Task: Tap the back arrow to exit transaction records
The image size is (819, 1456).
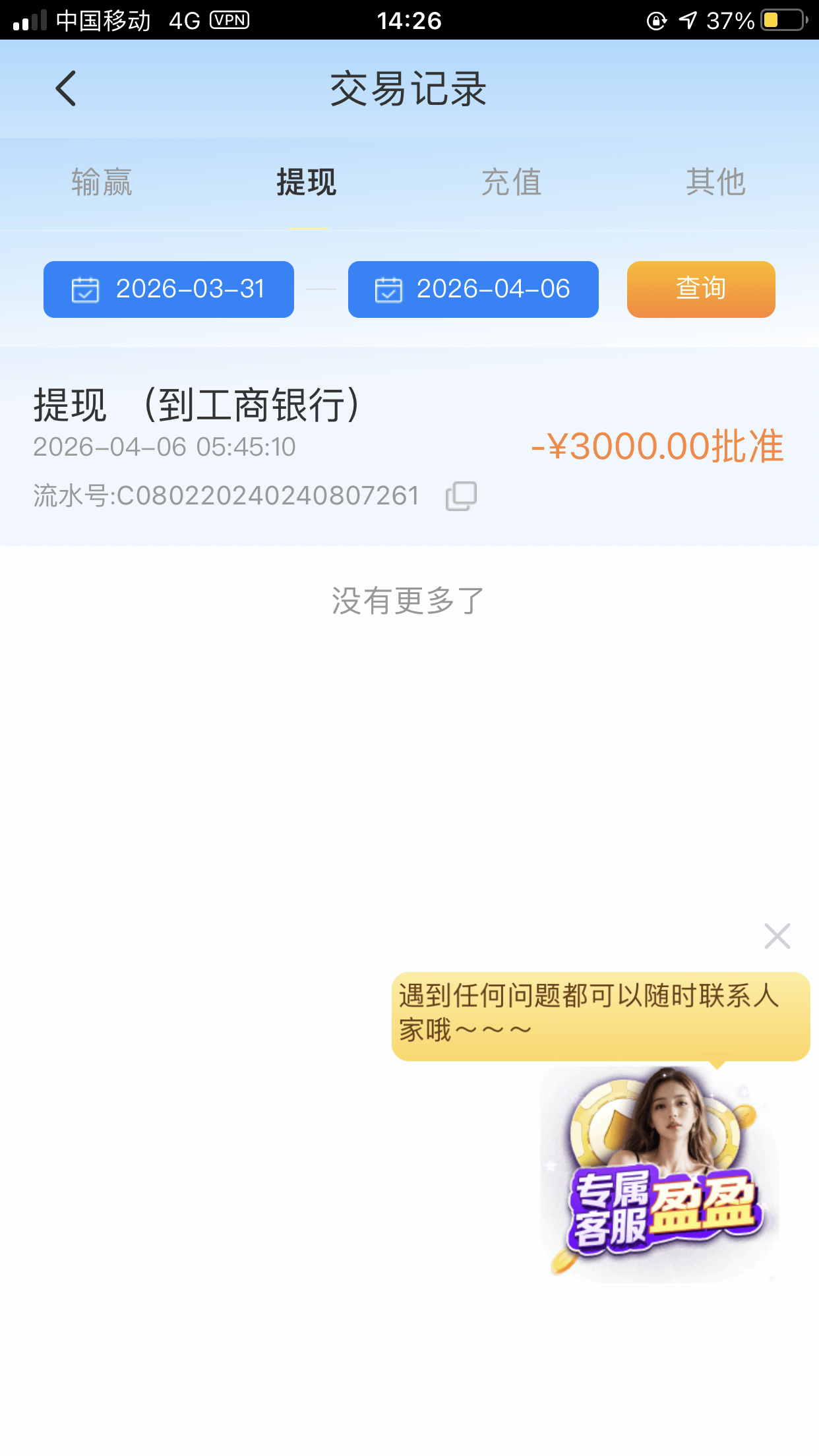Action: 66,88
